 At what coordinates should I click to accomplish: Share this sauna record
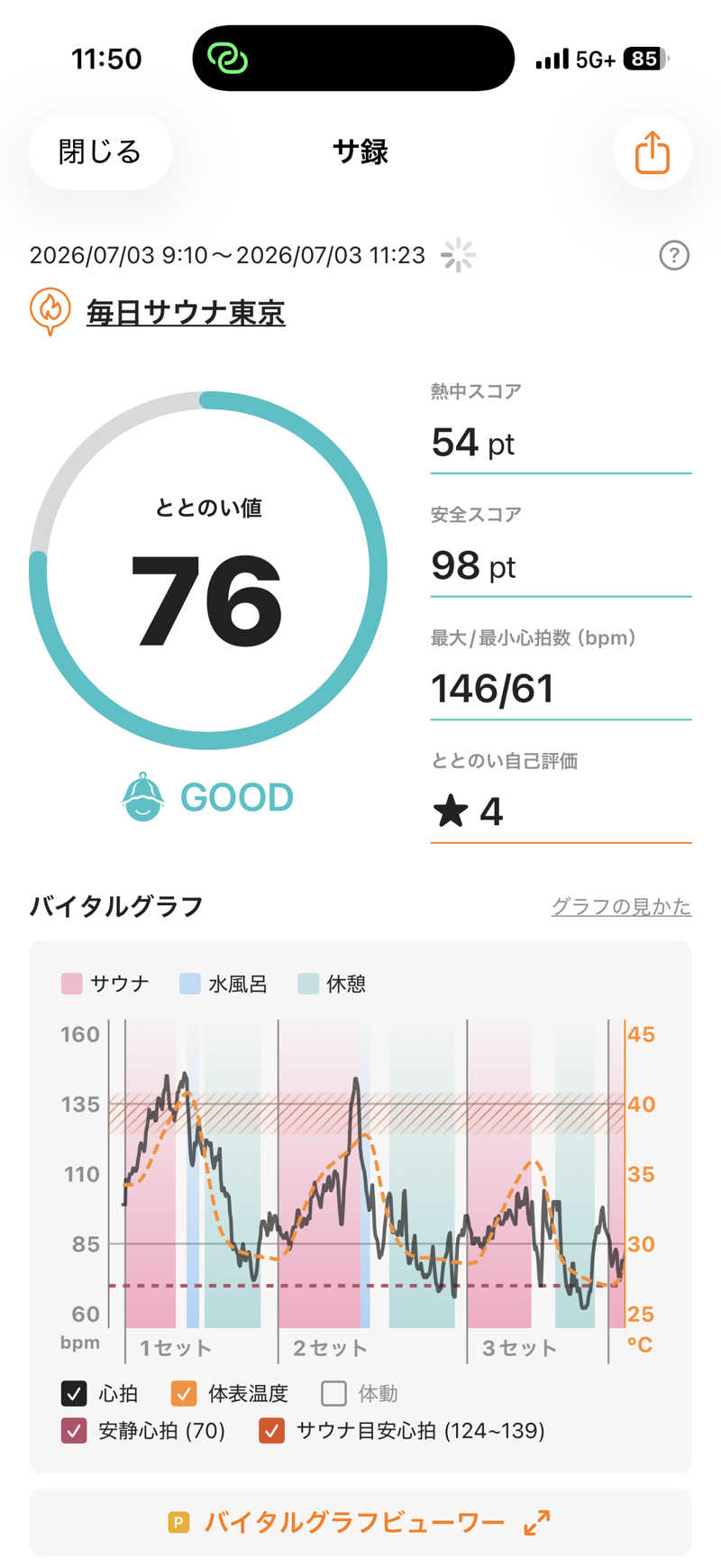click(652, 151)
